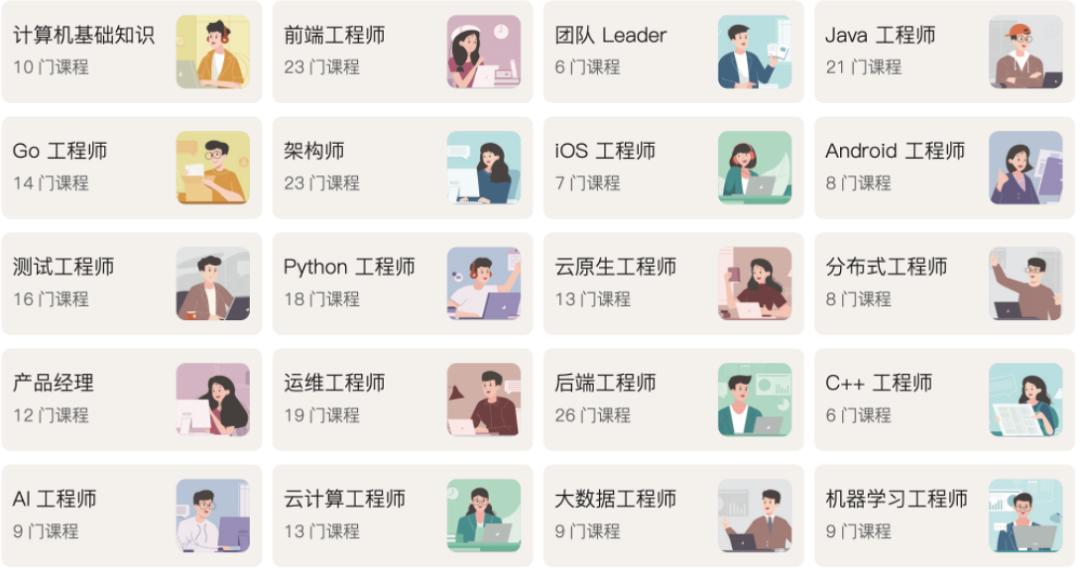The image size is (1080, 573).
Task: Open the Android 工程师 category
Action: (x=944, y=167)
